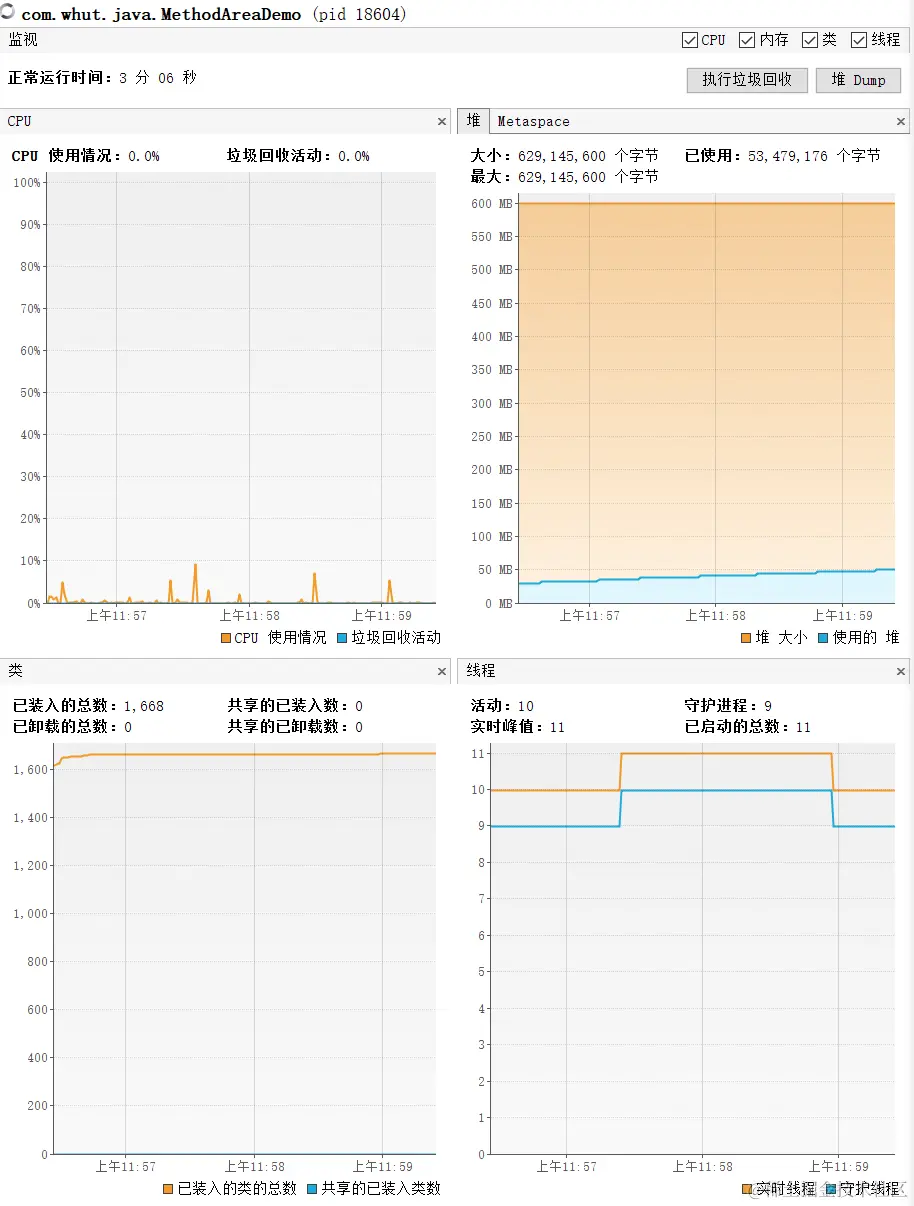The height and width of the screenshot is (1206, 914).
Task: Create a 堆 Dump
Action: pyautogui.click(x=858, y=80)
